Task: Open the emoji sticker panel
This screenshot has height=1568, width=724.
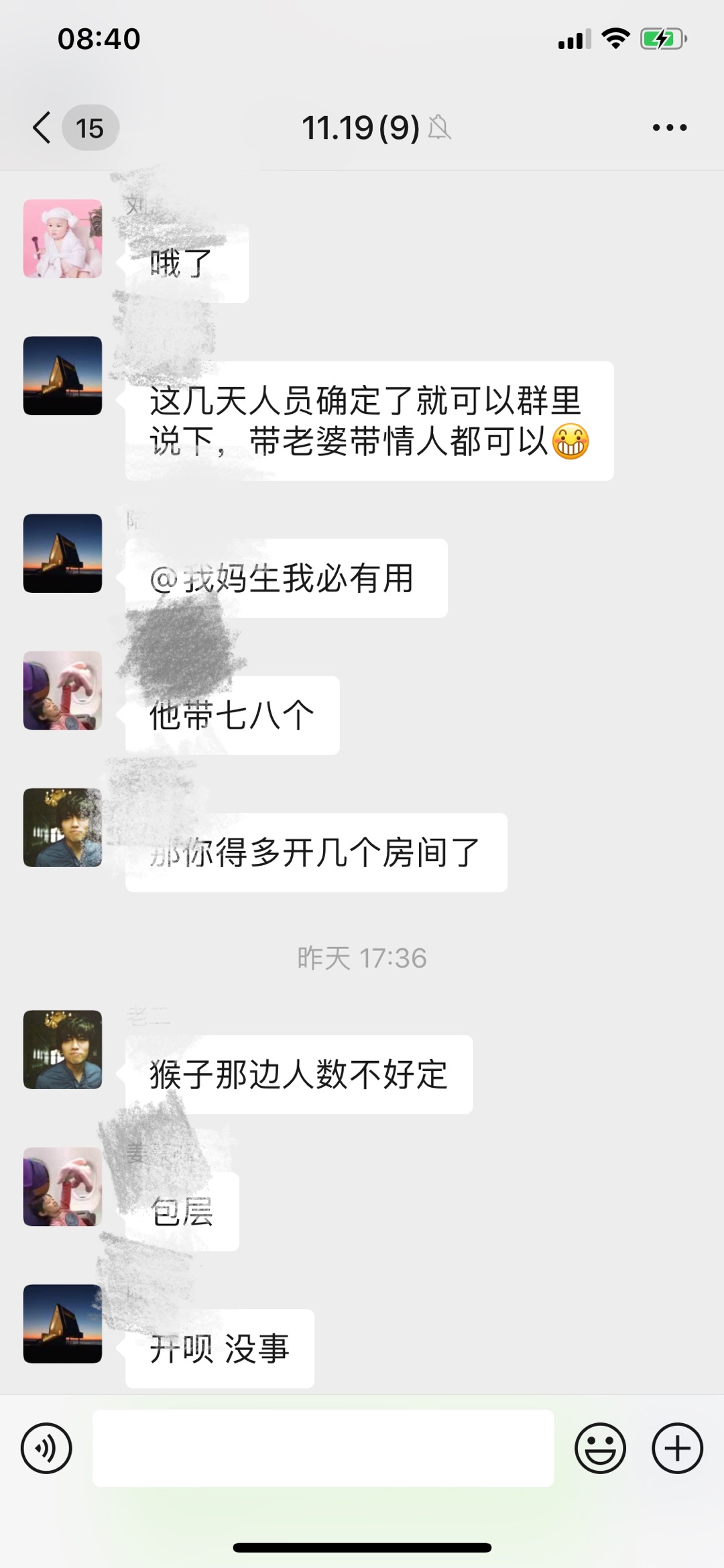Action: (600, 1448)
